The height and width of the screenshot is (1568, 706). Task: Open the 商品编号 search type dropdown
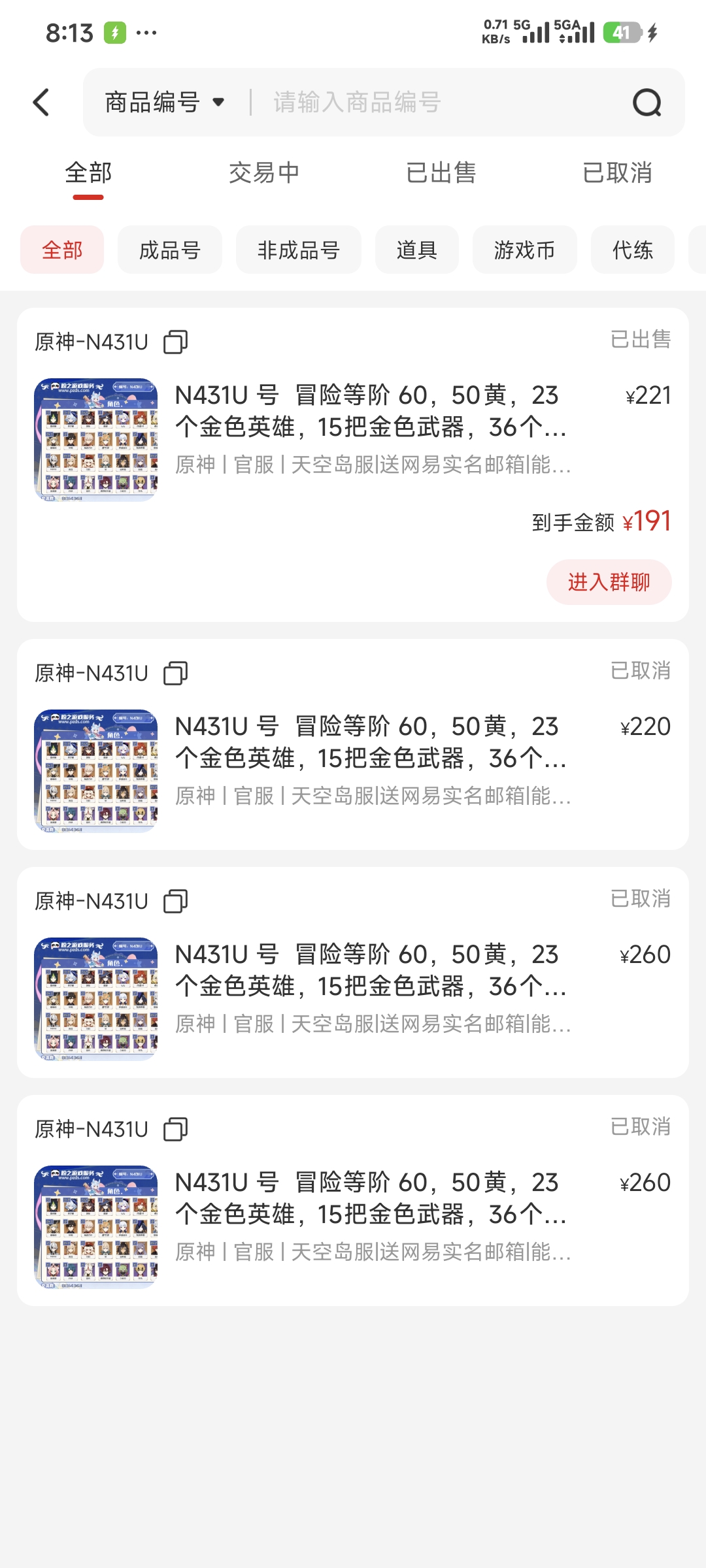coord(165,103)
